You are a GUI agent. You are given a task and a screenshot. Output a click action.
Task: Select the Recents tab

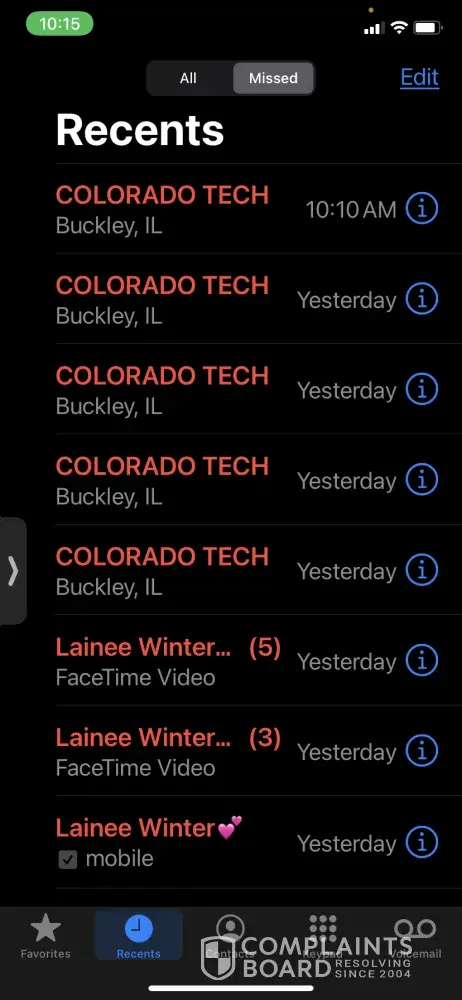click(138, 936)
